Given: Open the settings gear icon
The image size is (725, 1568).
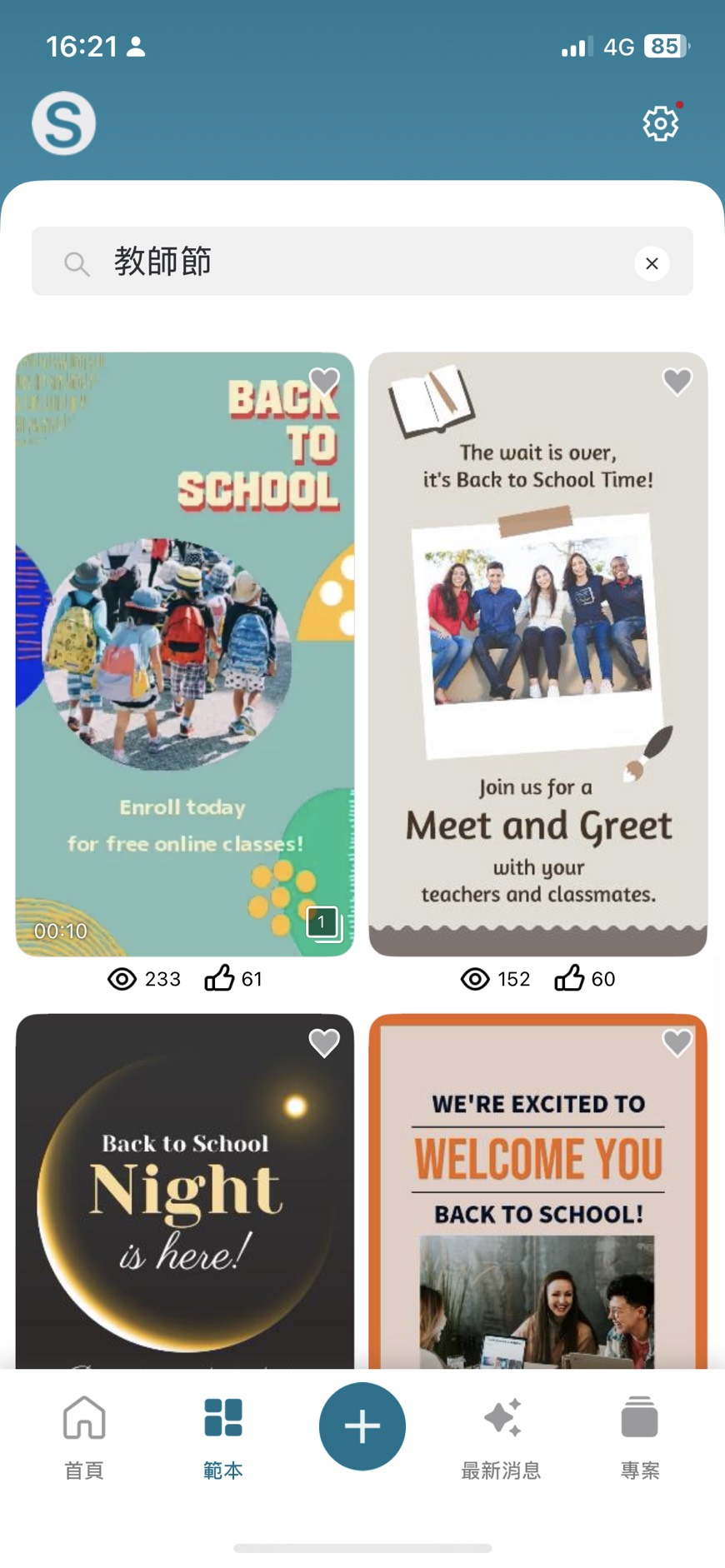Looking at the screenshot, I should [x=660, y=123].
